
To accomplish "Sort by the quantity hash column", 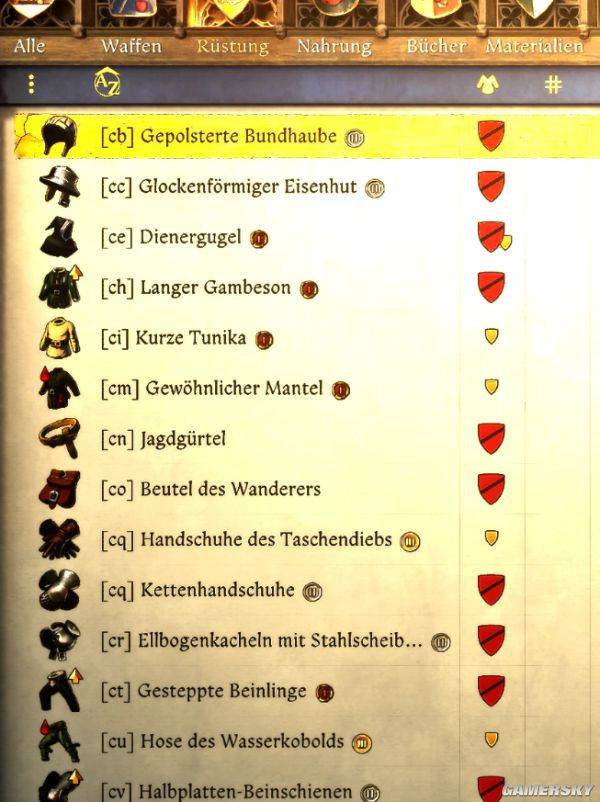I will (552, 84).
